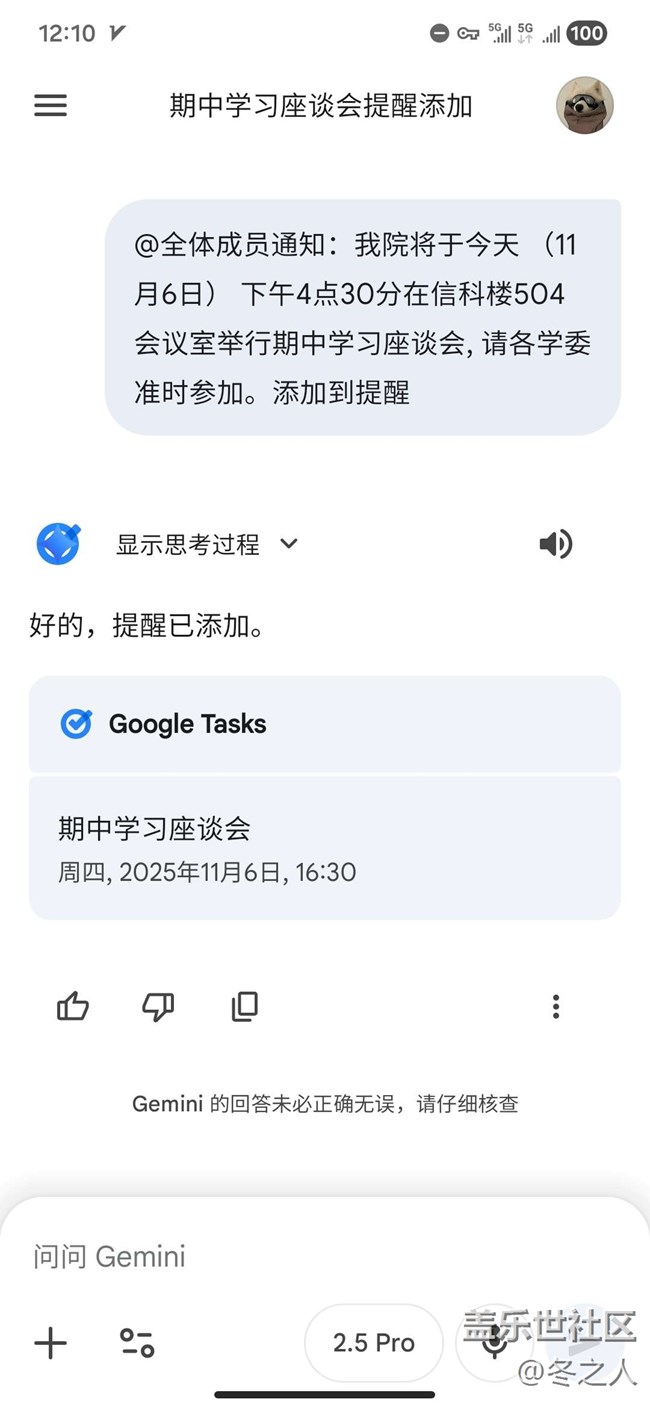Dislike the response with thumbs down
The height and width of the screenshot is (1408, 650).
click(x=158, y=1006)
